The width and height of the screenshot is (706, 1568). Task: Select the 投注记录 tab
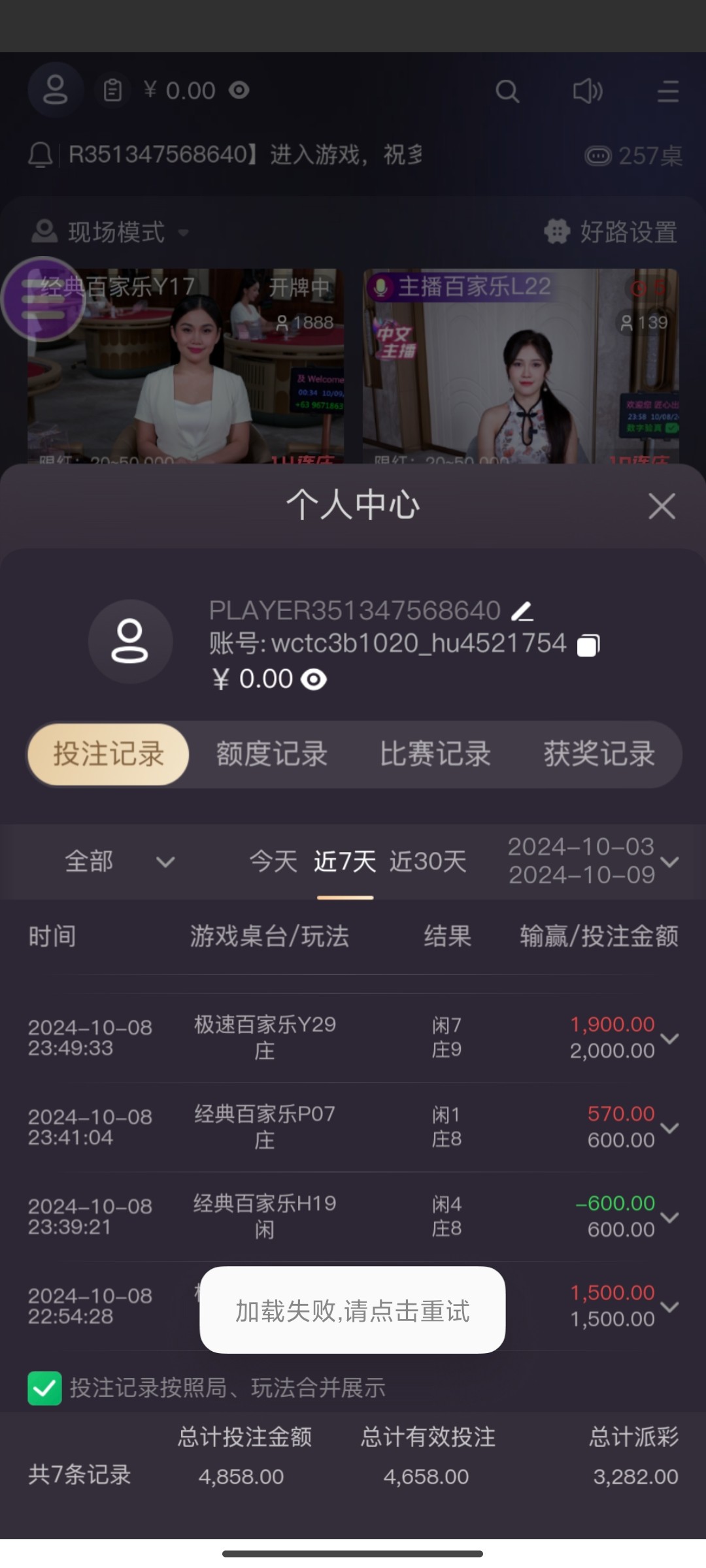coord(109,754)
